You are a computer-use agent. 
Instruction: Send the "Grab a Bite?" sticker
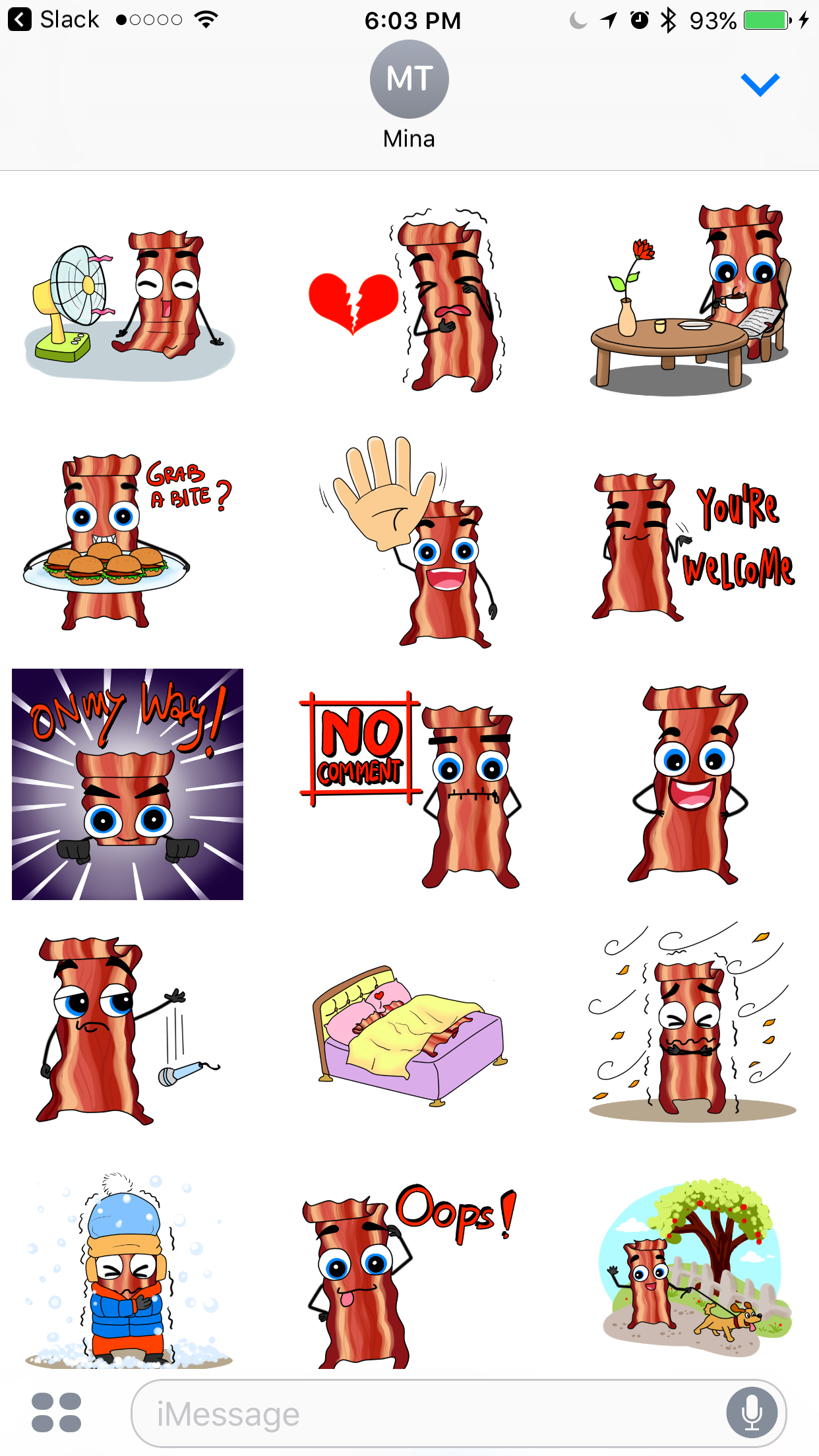point(125,541)
